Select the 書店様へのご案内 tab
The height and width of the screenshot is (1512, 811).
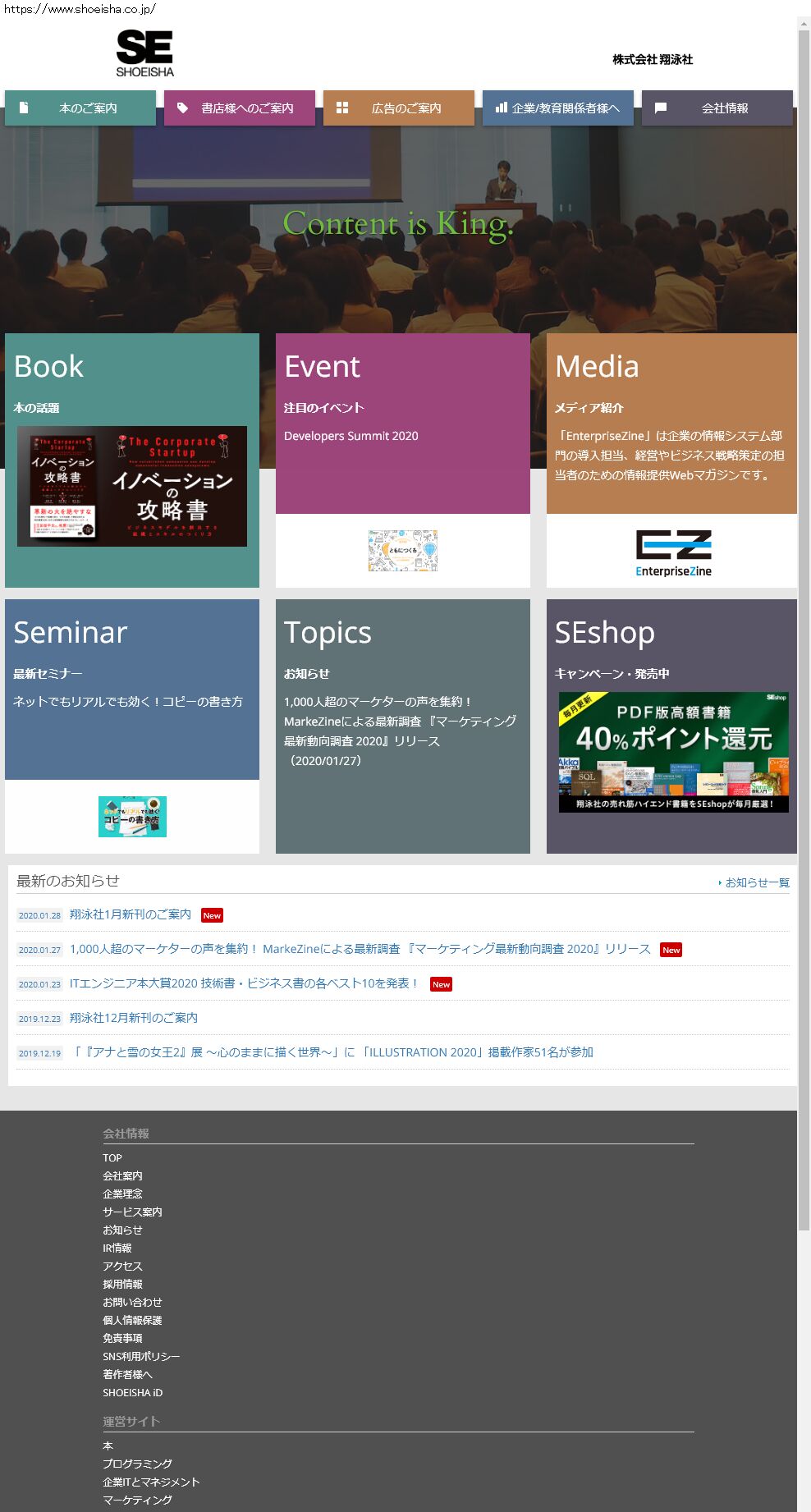240,108
